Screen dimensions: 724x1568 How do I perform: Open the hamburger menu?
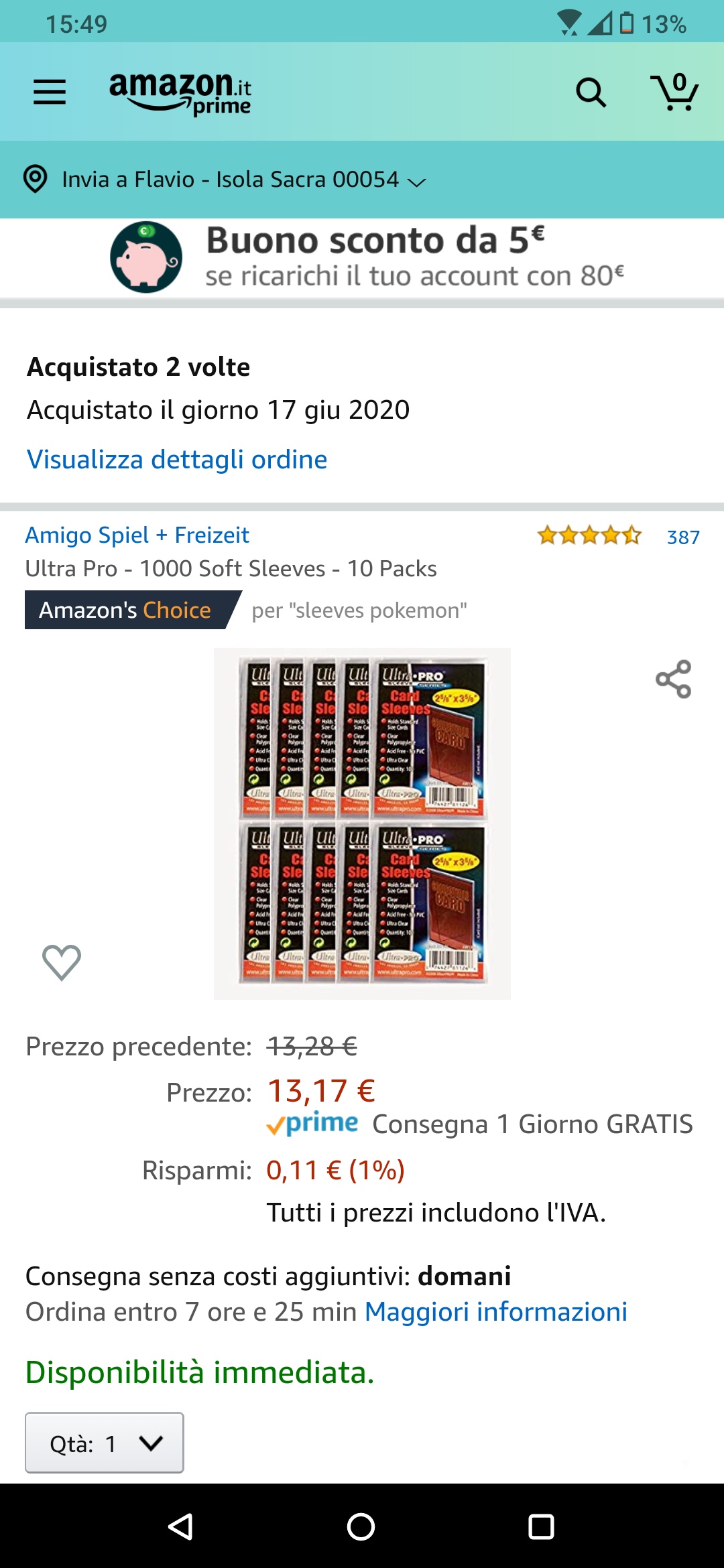(50, 92)
